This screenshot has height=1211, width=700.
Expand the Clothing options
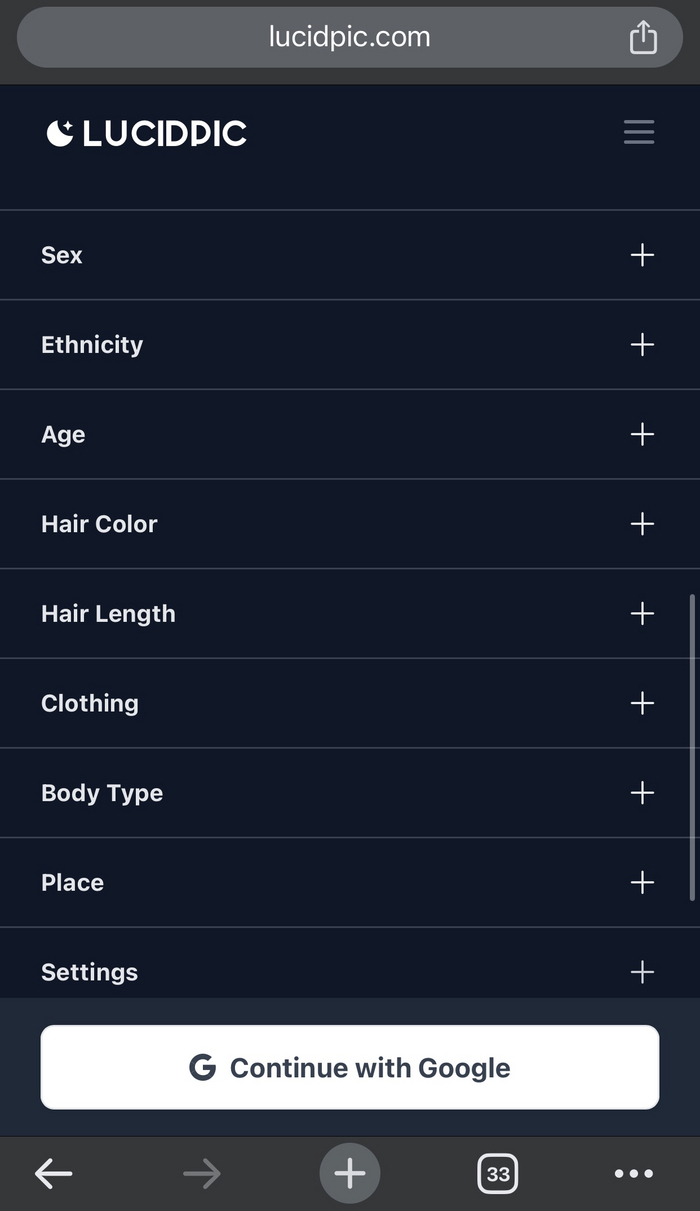(x=642, y=703)
